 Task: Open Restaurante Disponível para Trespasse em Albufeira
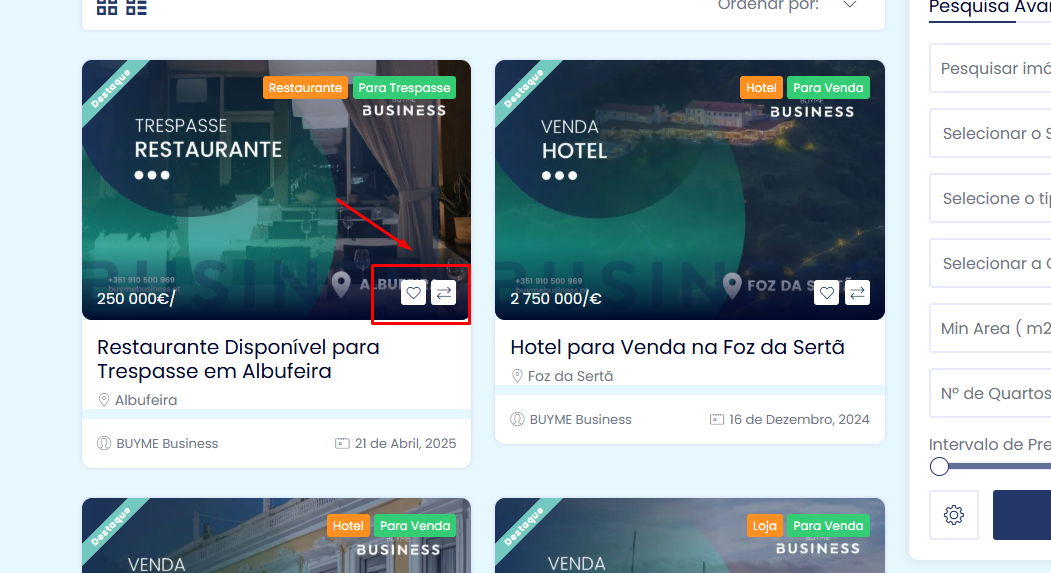[x=238, y=359]
